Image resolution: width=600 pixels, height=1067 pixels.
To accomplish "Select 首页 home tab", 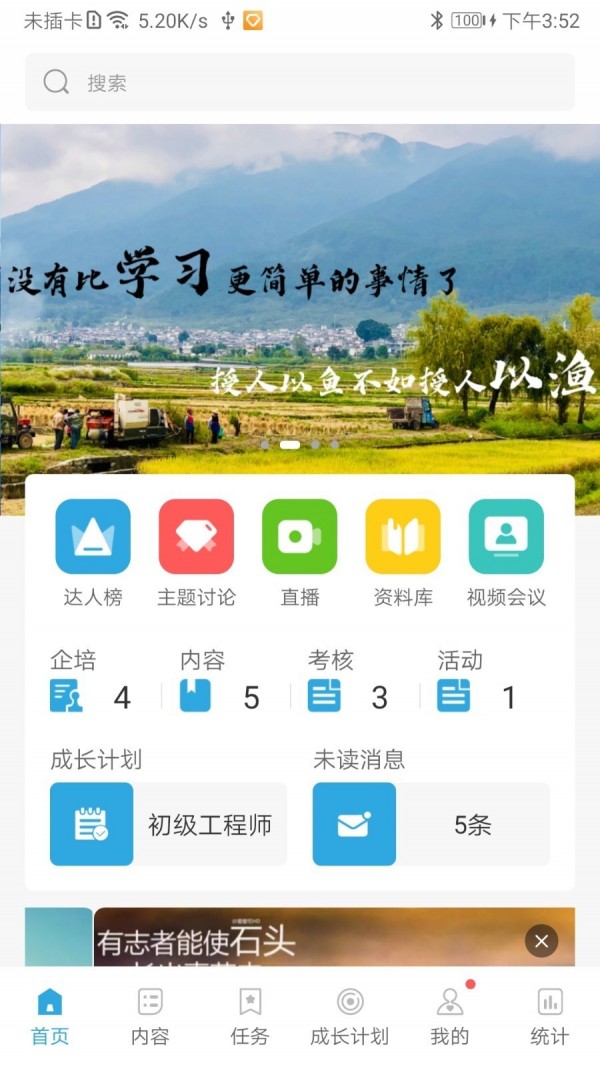I will pyautogui.click(x=50, y=1015).
